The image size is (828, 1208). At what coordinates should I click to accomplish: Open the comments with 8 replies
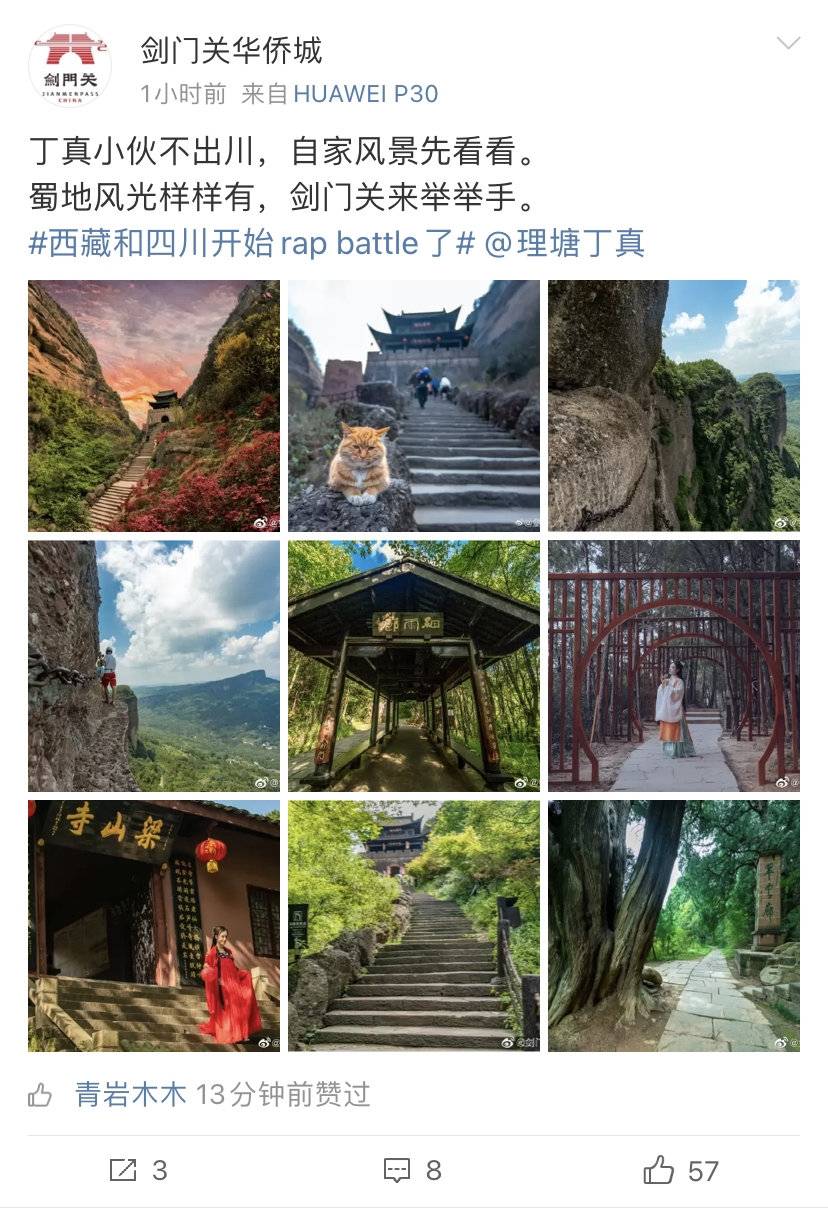[x=413, y=1170]
